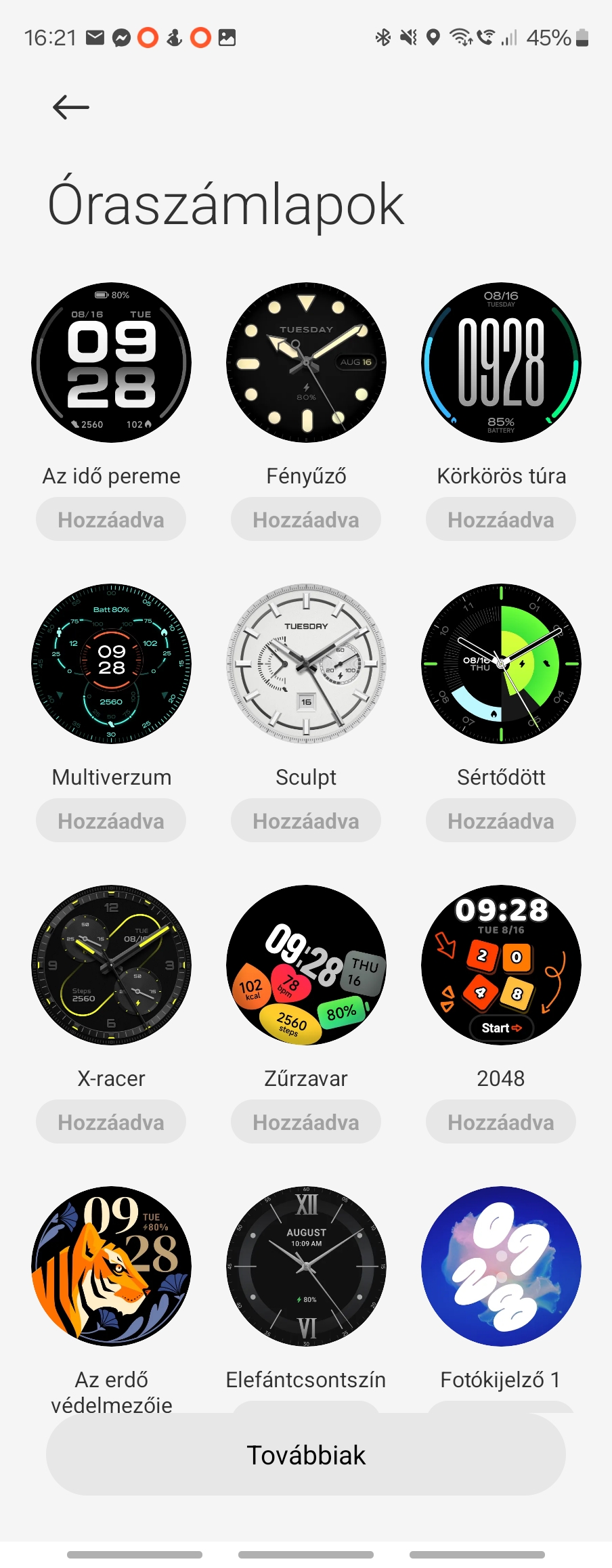Image resolution: width=612 pixels, height=1568 pixels.
Task: Open the Elefántcsontszín watch face
Action: coord(306,1267)
